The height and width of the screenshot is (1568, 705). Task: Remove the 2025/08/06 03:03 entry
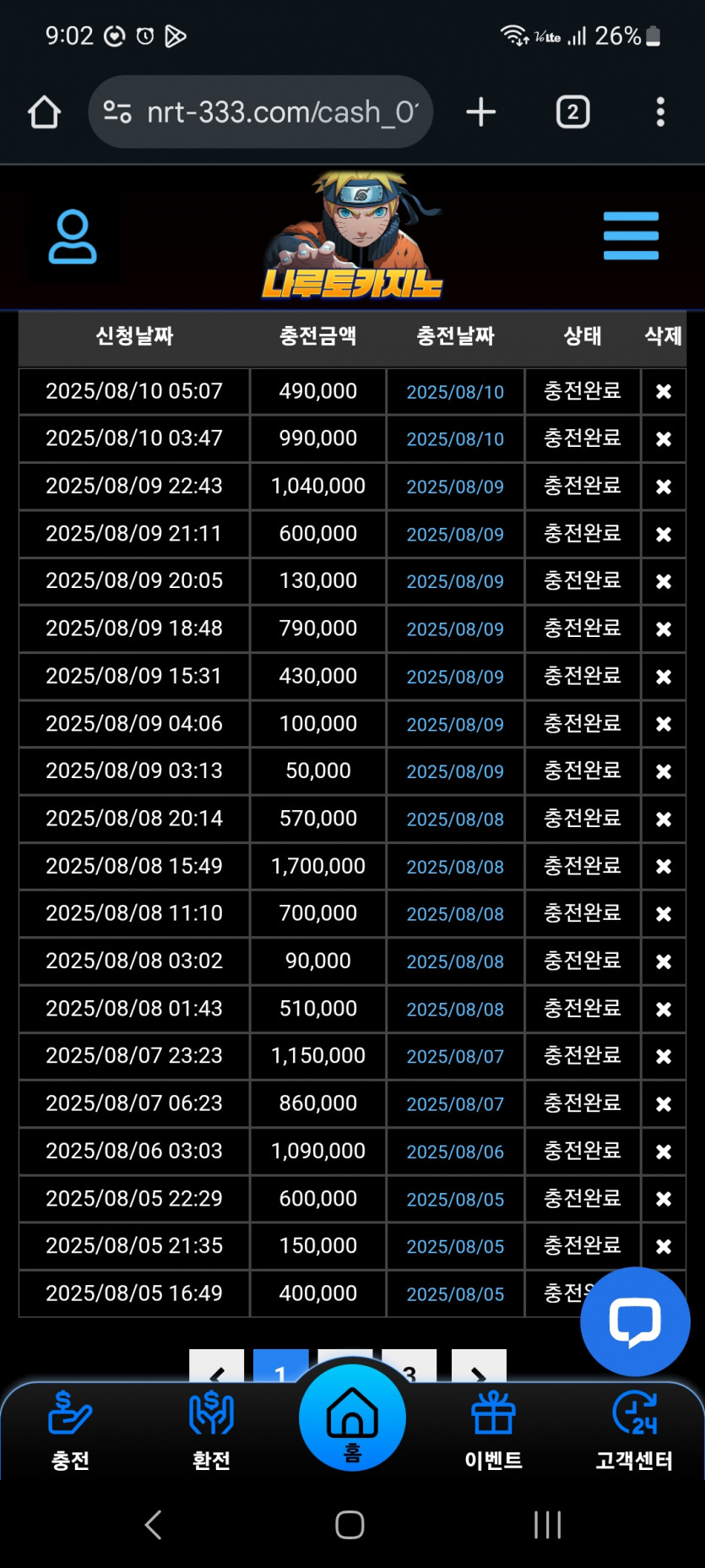(x=664, y=1151)
